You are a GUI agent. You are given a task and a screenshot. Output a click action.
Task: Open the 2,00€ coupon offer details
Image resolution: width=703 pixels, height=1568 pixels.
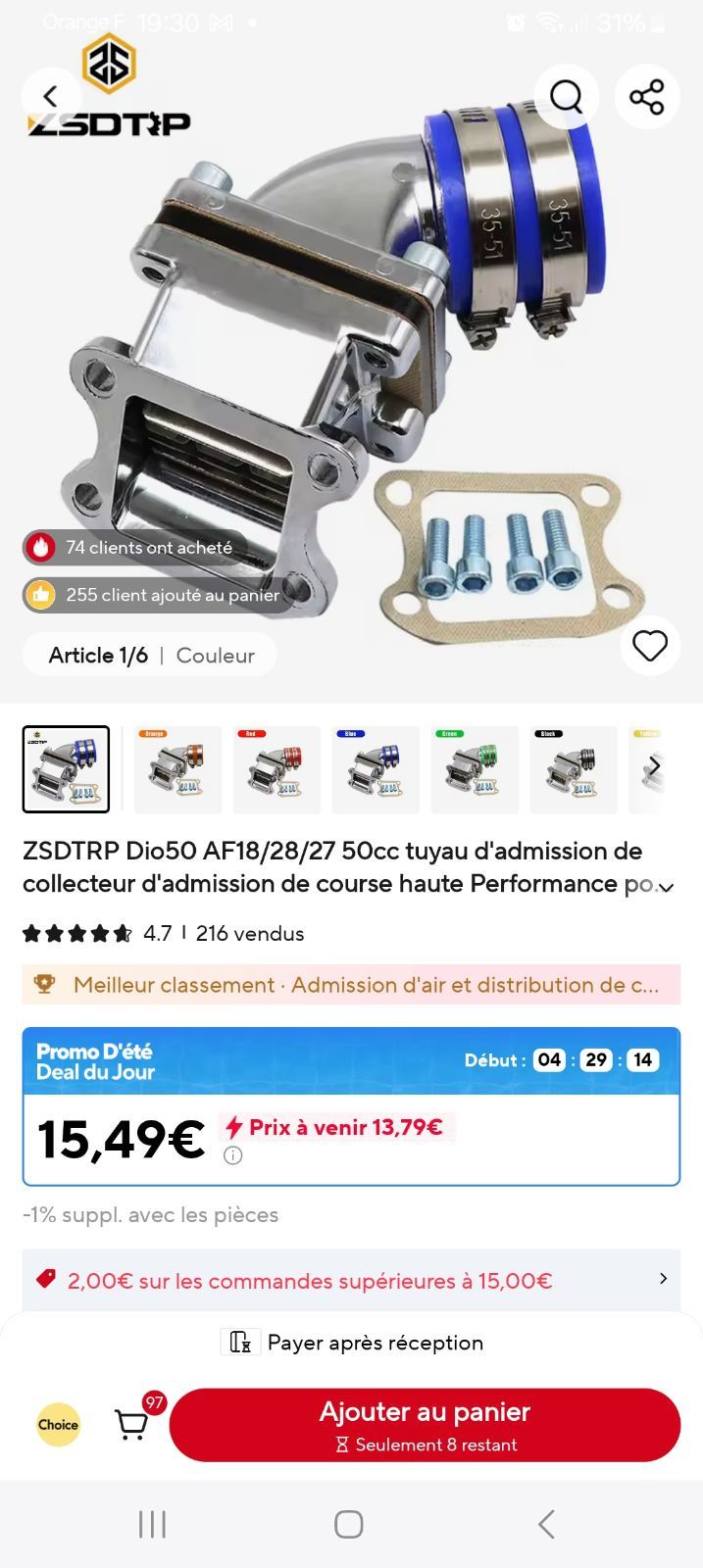(x=351, y=1281)
